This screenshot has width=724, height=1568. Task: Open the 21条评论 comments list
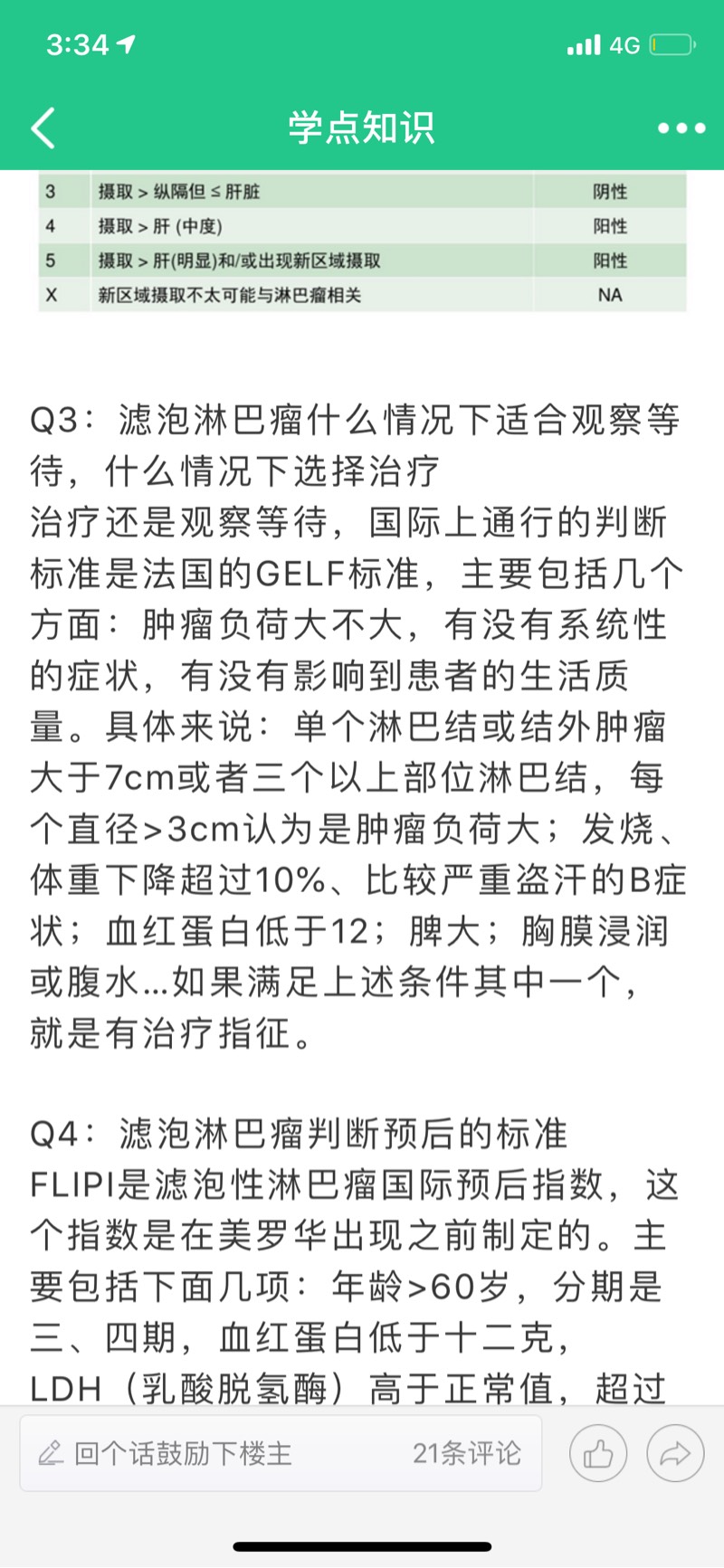(x=467, y=1454)
